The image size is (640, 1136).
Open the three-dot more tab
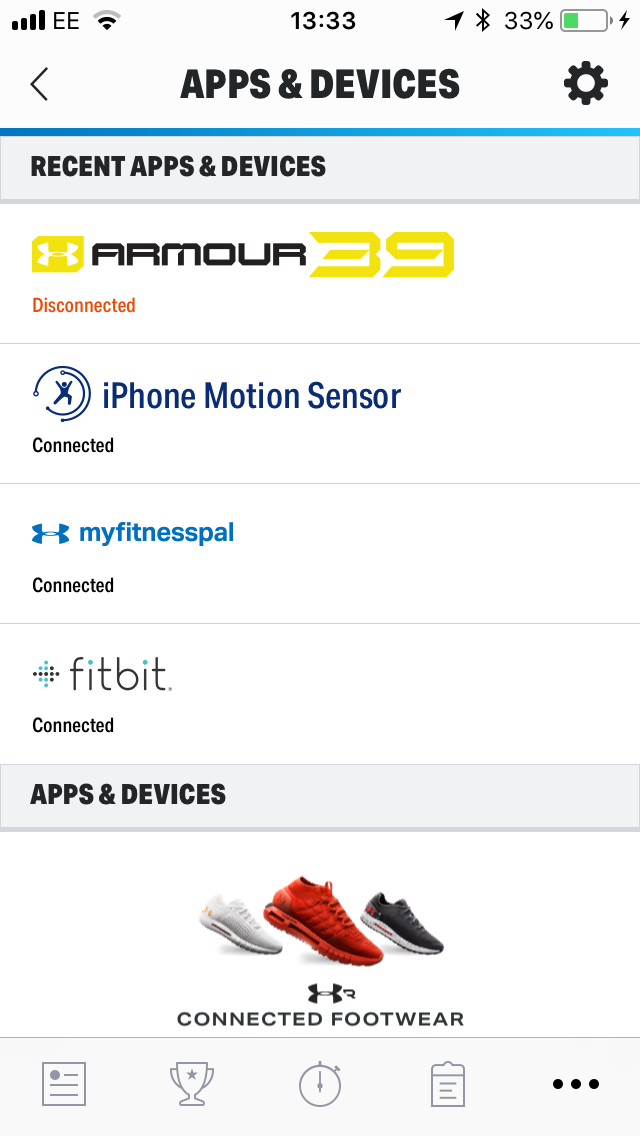tap(576, 1084)
